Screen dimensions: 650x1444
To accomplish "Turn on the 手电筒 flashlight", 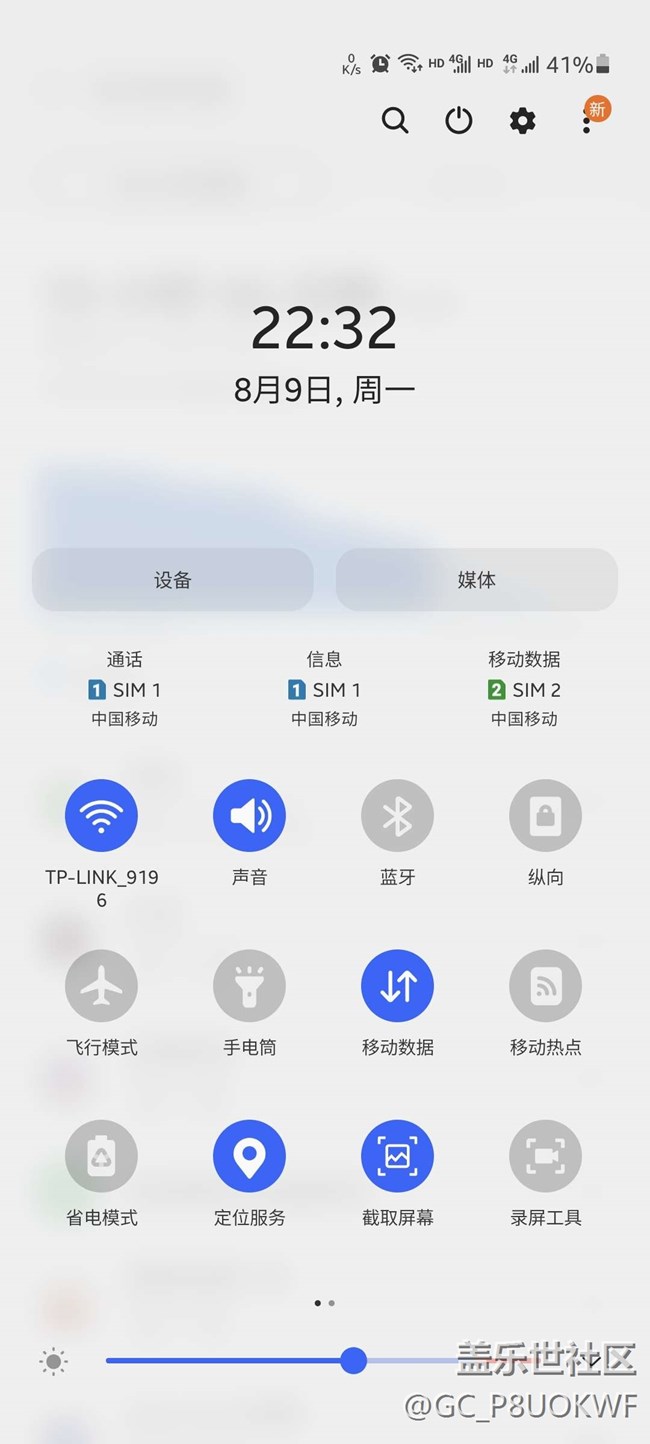I will tap(249, 986).
